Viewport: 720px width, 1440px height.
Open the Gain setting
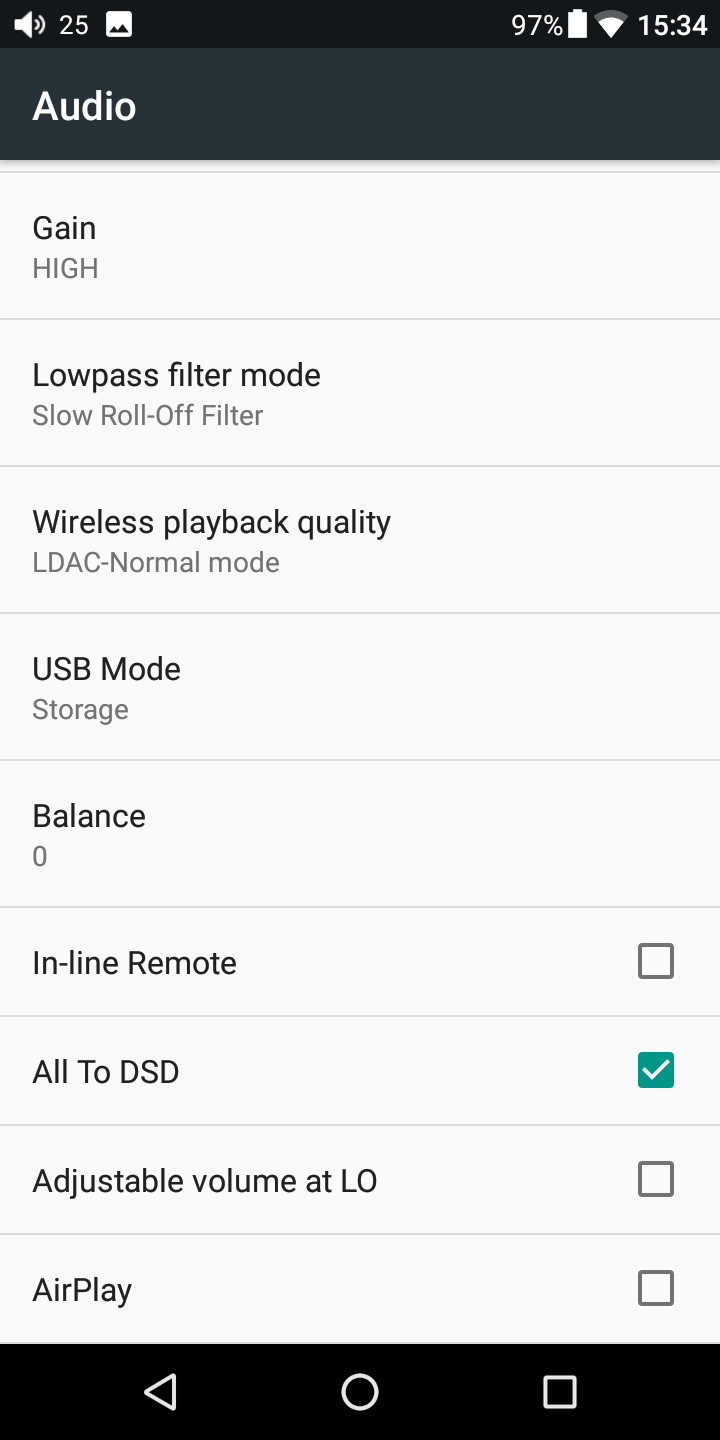[x=360, y=246]
